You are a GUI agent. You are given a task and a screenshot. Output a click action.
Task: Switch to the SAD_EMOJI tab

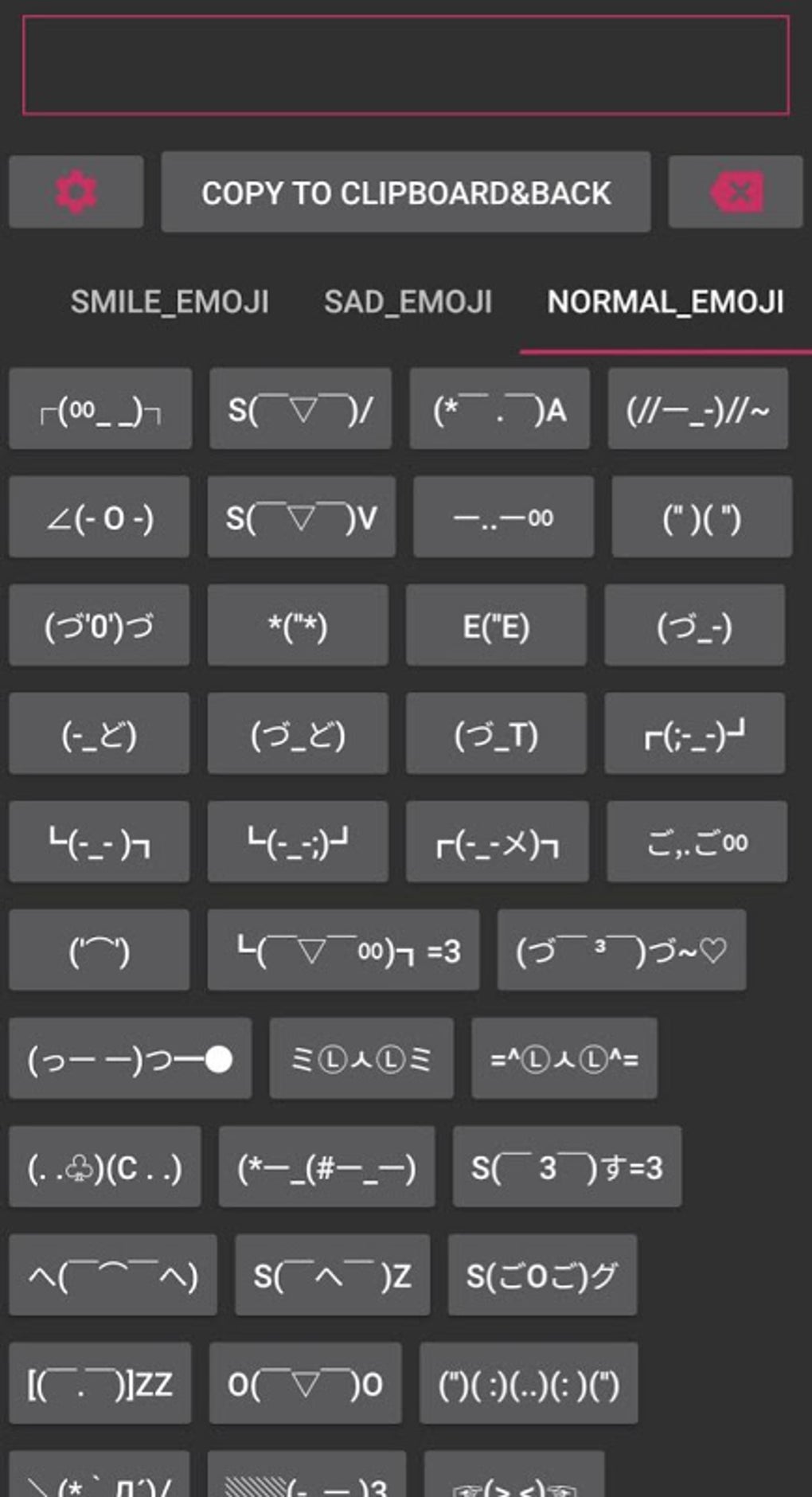pos(408,303)
